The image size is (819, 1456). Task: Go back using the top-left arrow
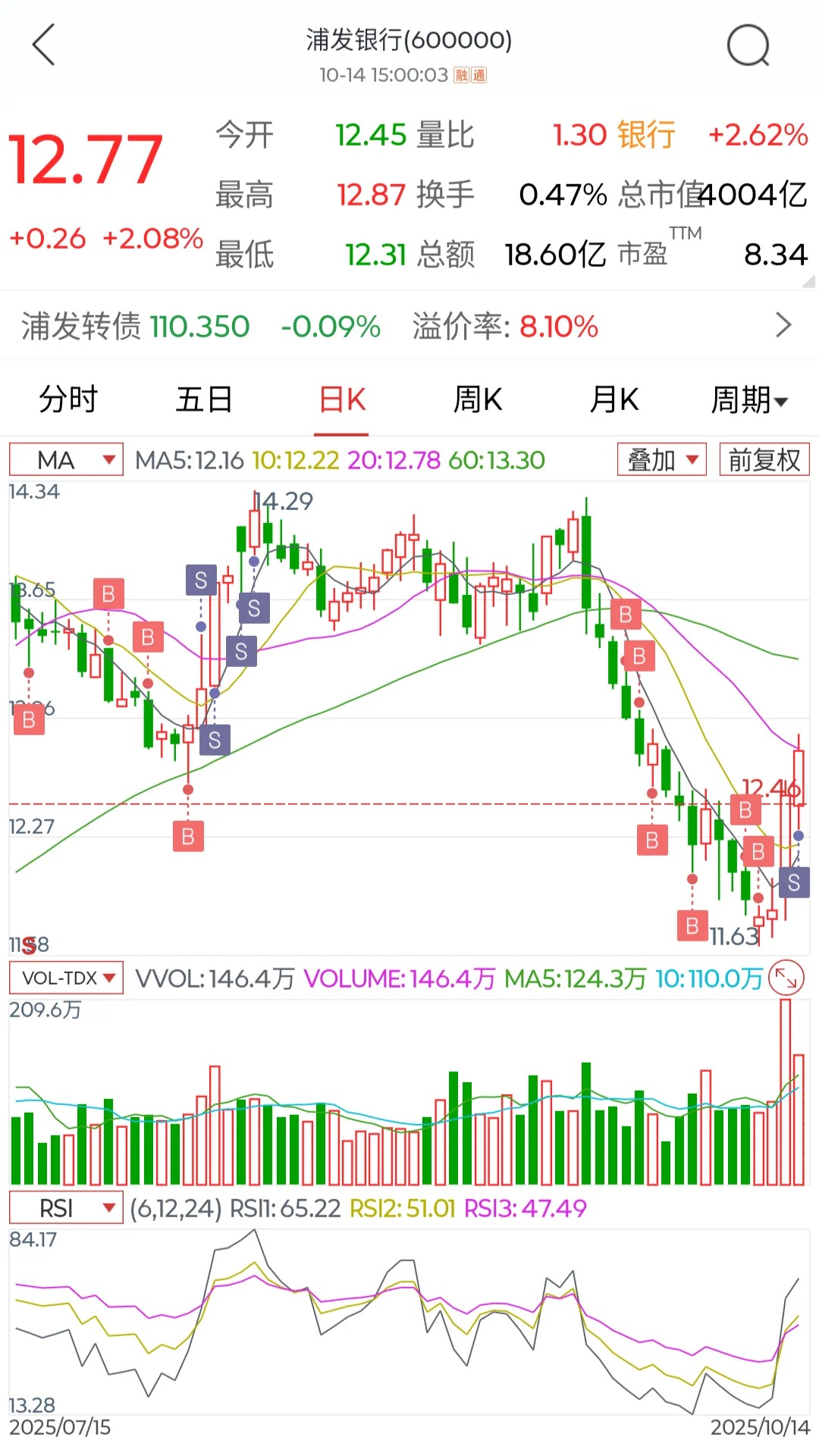click(44, 45)
